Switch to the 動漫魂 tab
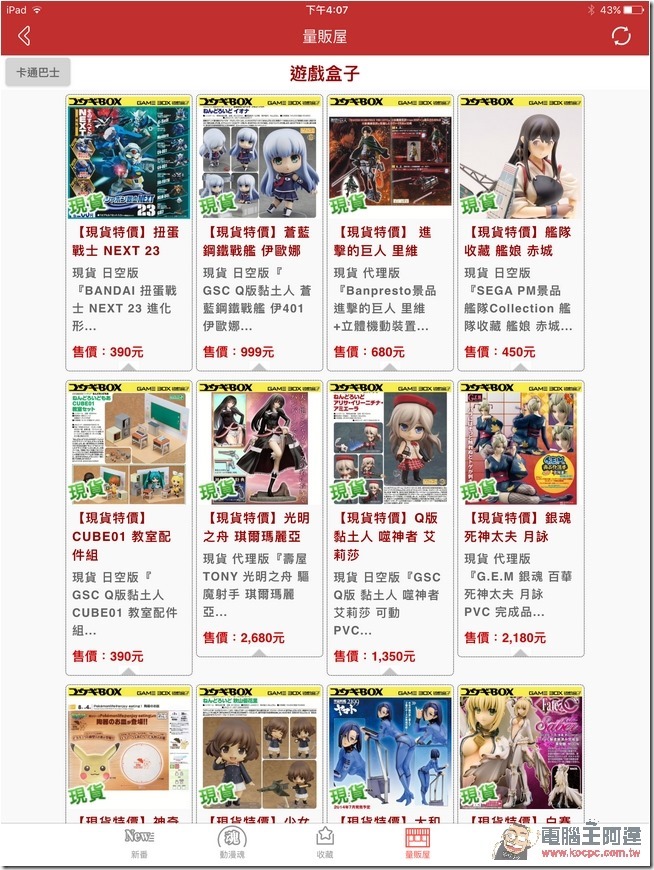The height and width of the screenshot is (870, 654). point(232,844)
